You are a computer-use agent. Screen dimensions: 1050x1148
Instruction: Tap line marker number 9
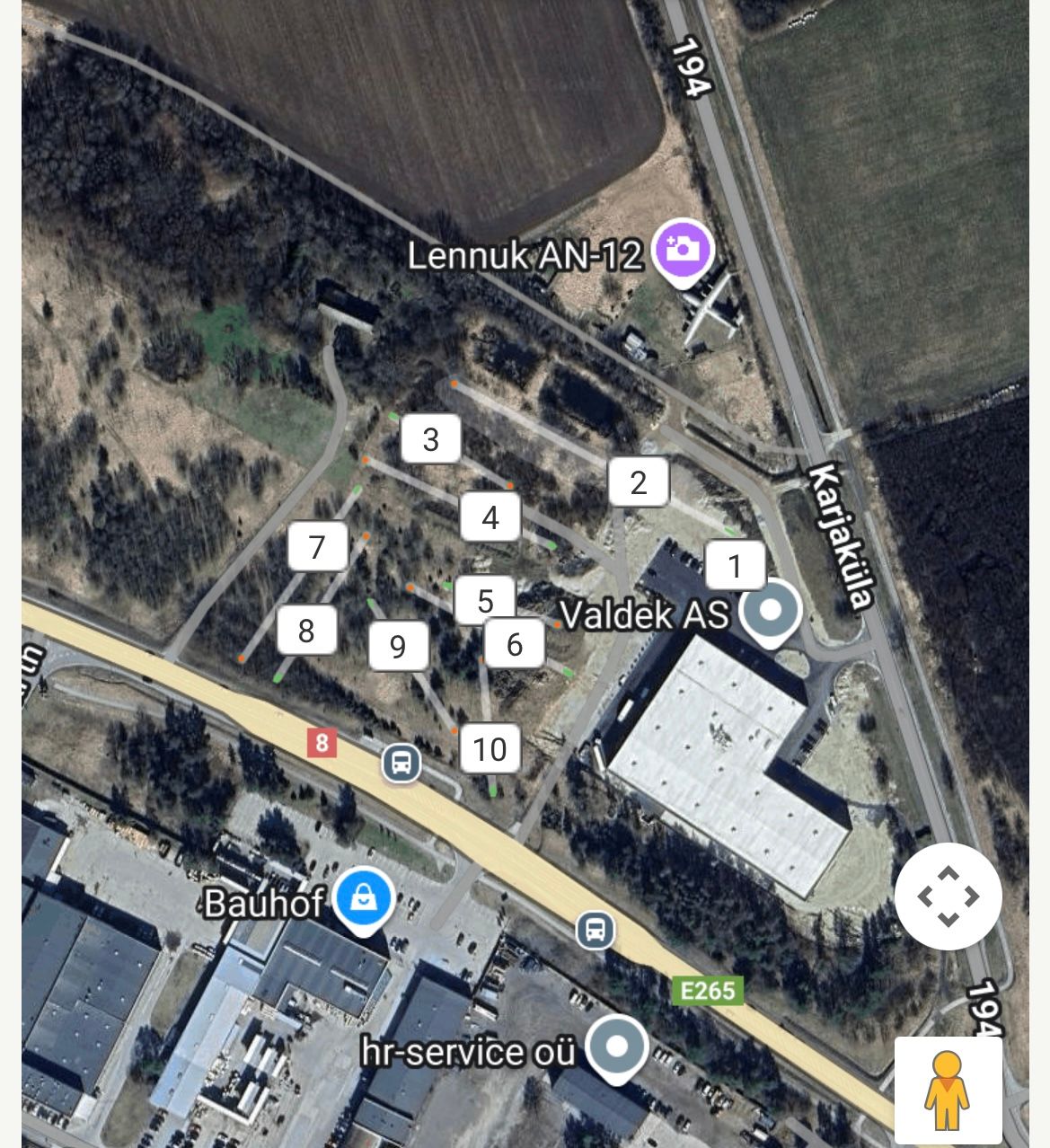coord(398,646)
